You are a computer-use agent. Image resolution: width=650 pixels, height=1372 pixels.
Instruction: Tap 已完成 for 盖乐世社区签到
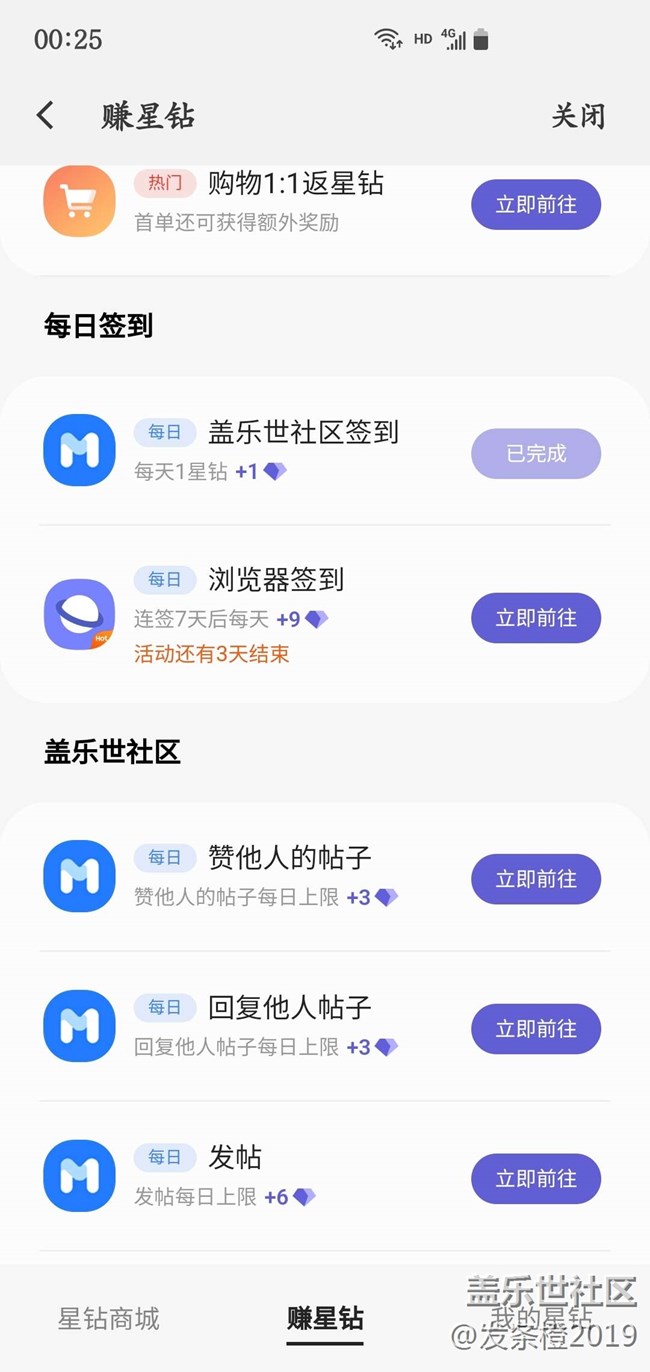point(536,454)
